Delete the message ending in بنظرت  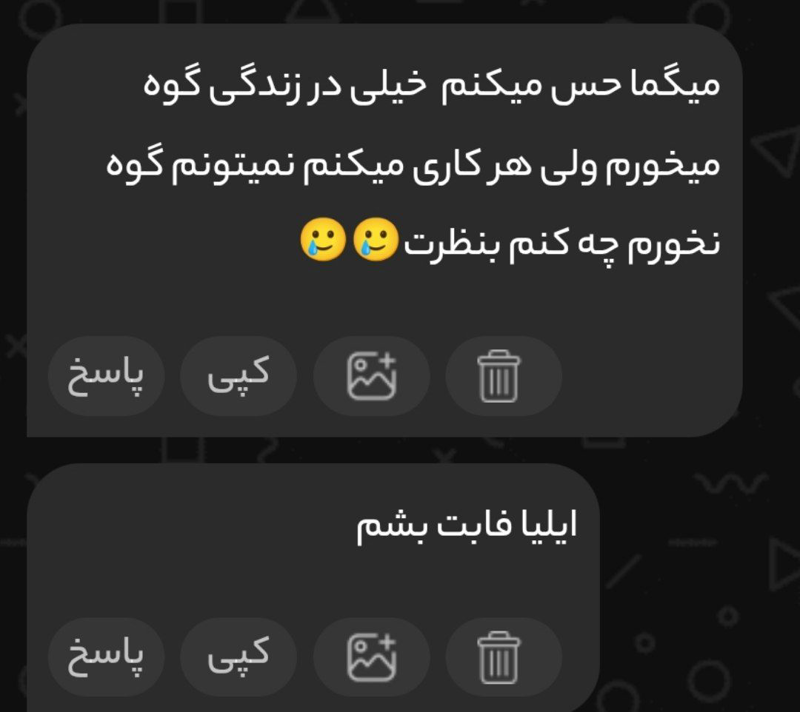[497, 377]
